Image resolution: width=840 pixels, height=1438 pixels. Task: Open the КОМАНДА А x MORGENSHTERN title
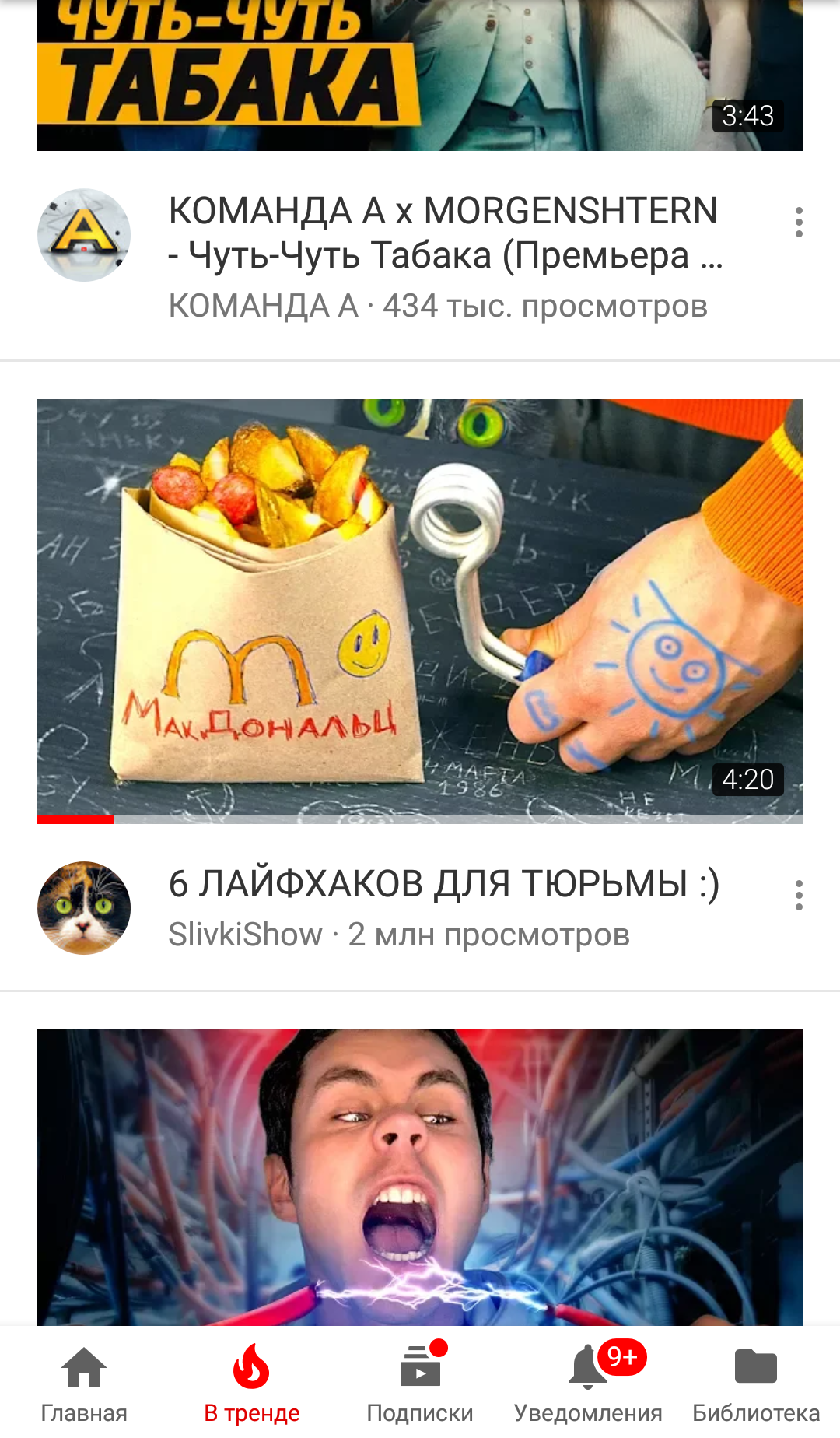click(445, 233)
